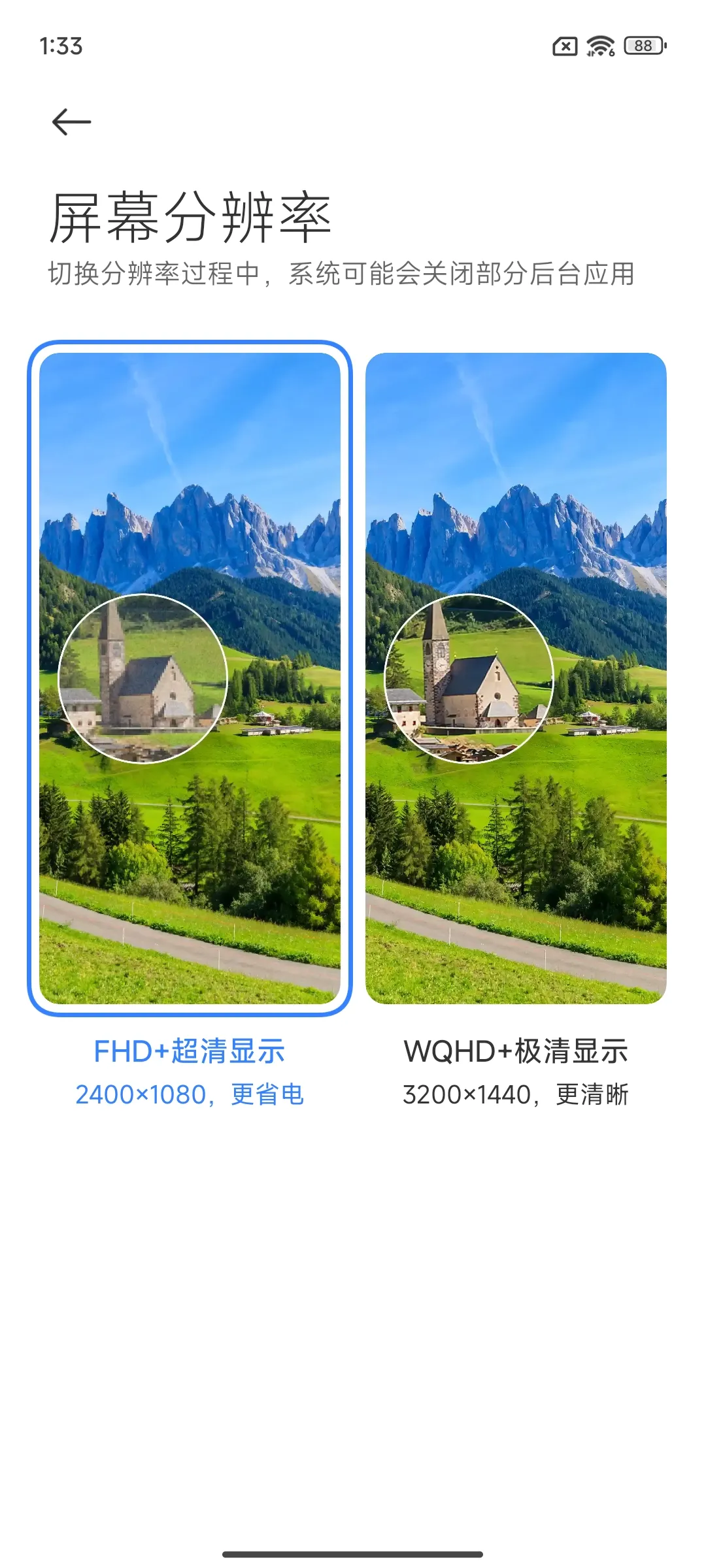The width and height of the screenshot is (706, 1568).
Task: Select FHD+ 2400×1080 resolution option
Action: coord(190,678)
